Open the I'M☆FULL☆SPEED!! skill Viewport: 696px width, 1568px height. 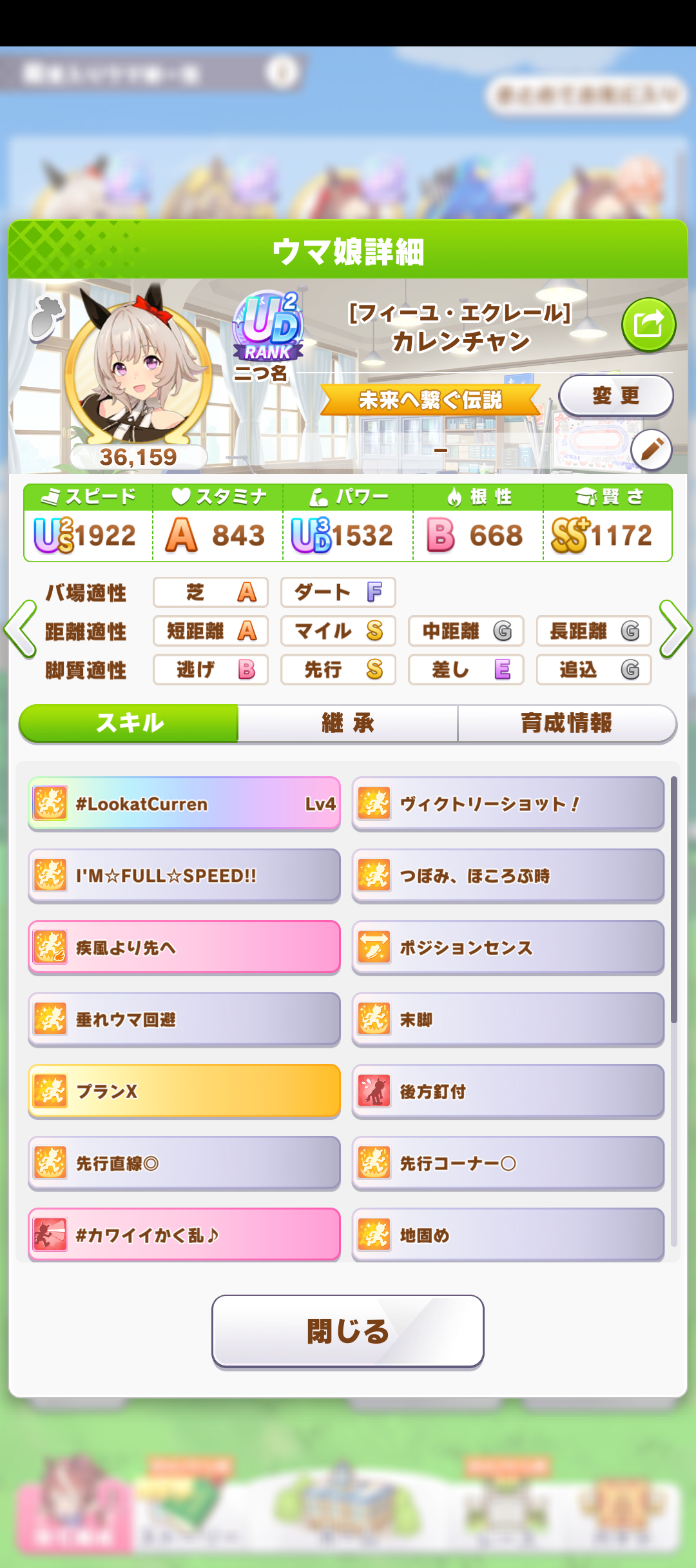coord(184,876)
